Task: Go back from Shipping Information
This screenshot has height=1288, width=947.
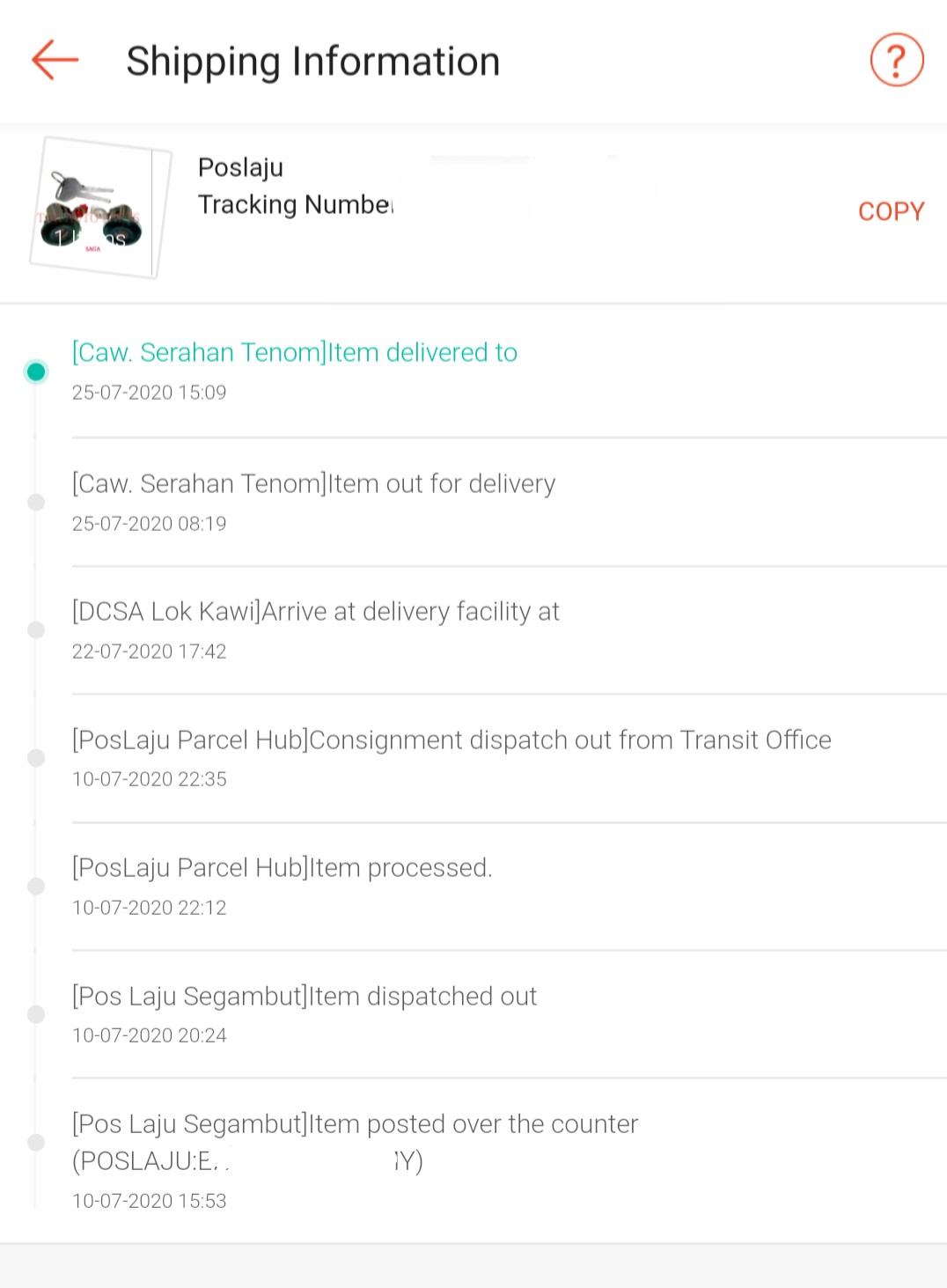Action: pos(55,60)
